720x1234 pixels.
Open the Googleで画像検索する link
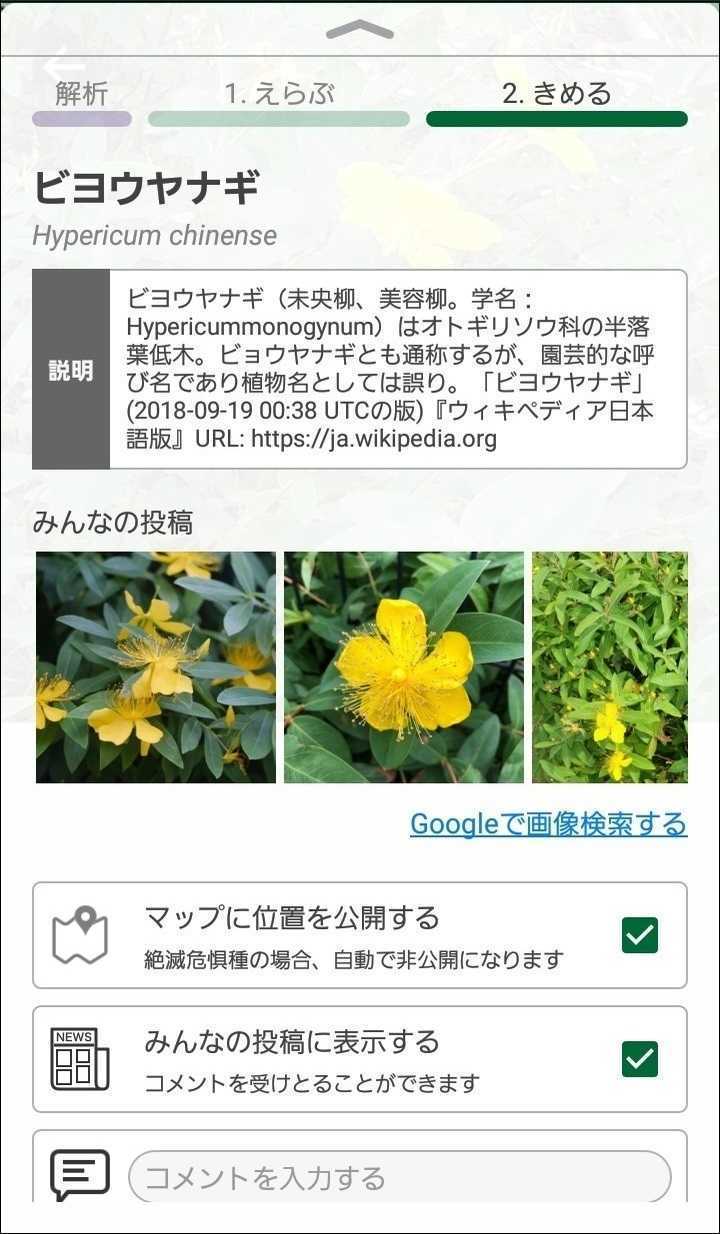(x=548, y=824)
